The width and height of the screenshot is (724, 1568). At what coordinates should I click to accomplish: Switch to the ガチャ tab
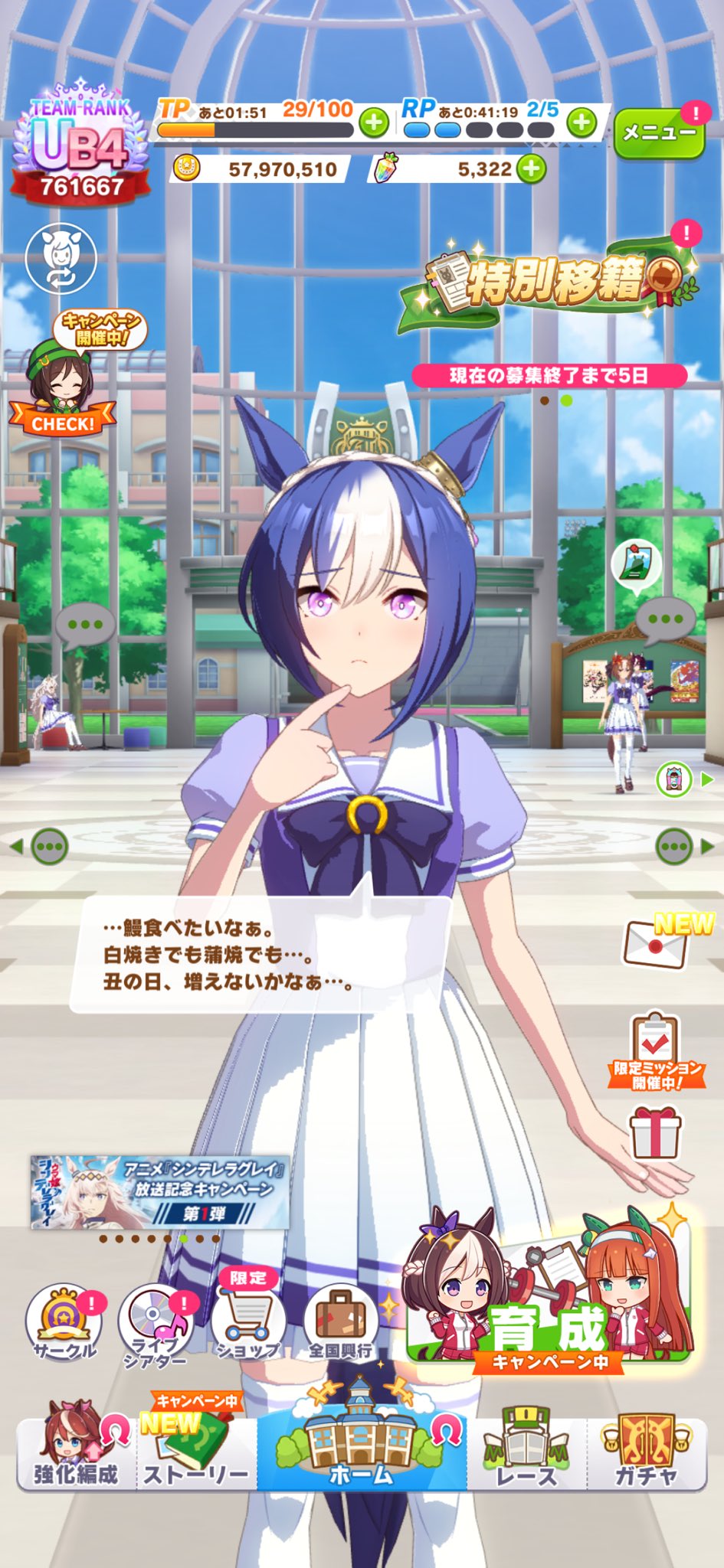coord(646,1447)
